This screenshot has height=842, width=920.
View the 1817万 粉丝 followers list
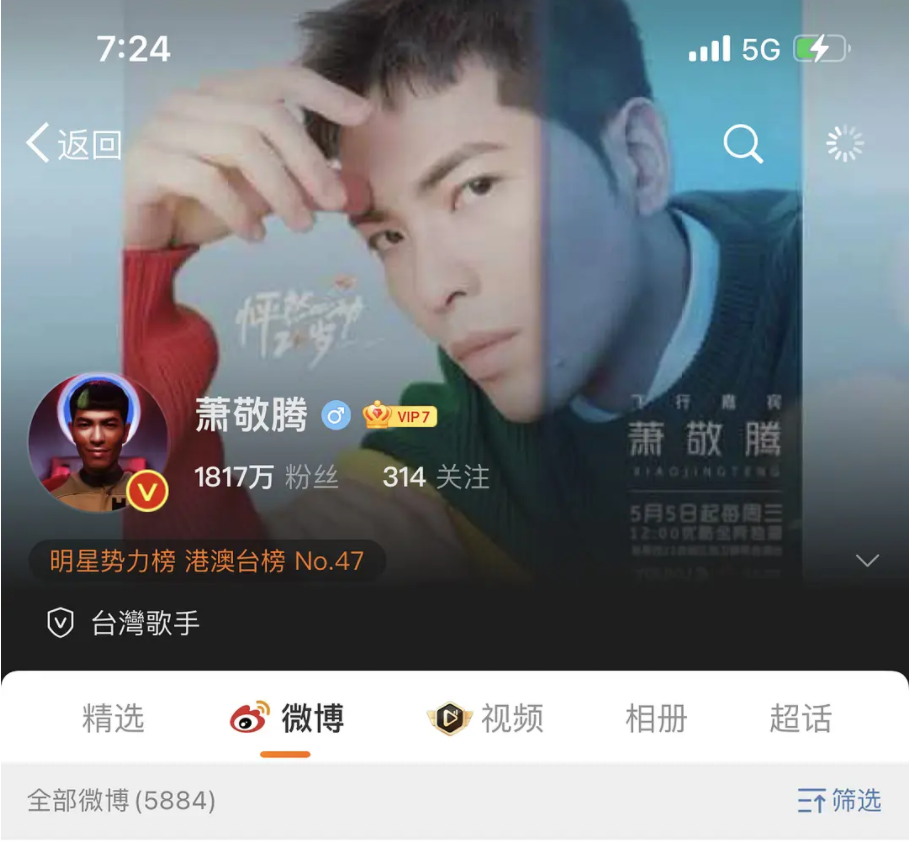tap(266, 478)
